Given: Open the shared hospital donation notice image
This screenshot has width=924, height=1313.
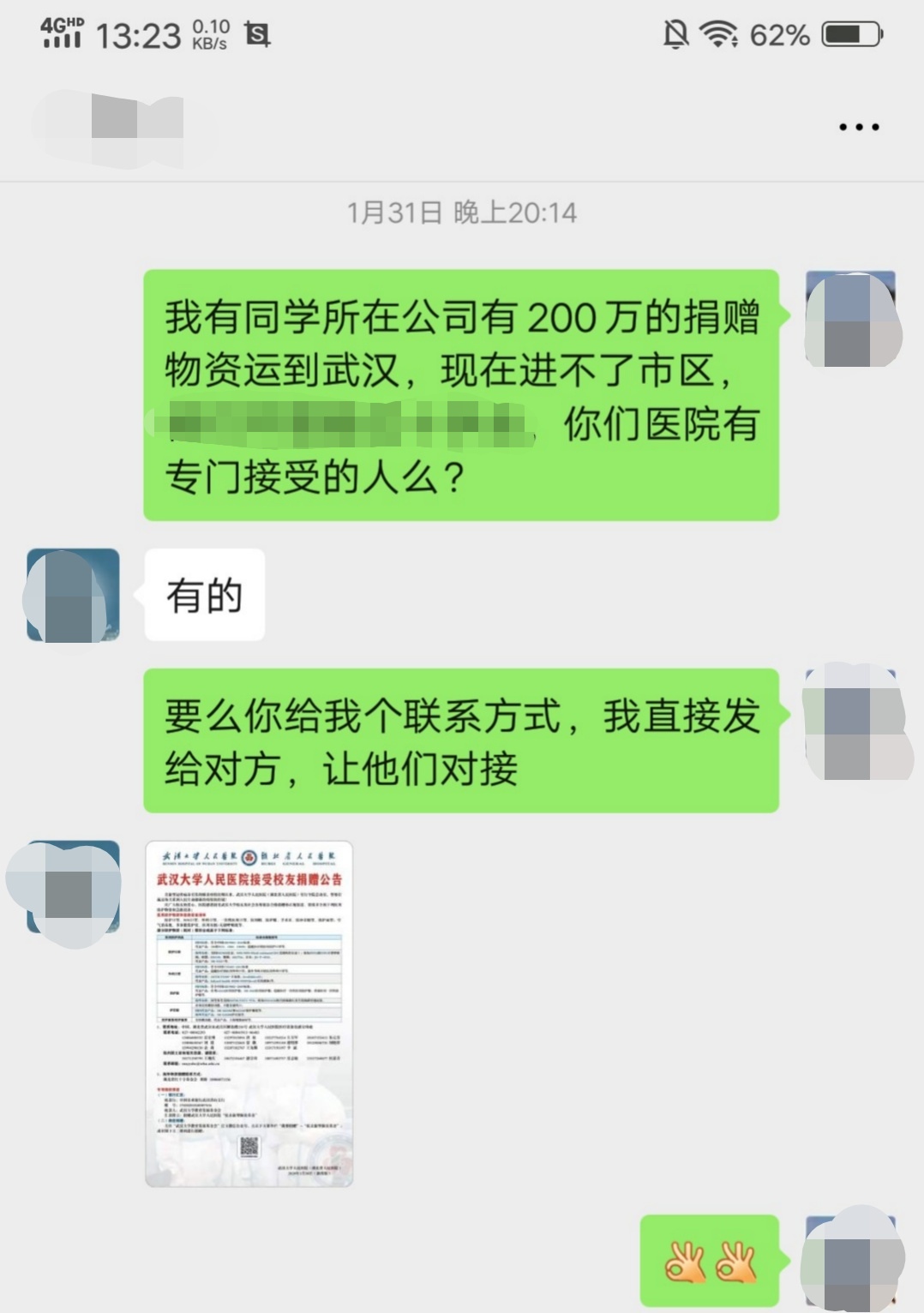Looking at the screenshot, I should coord(249,1013).
